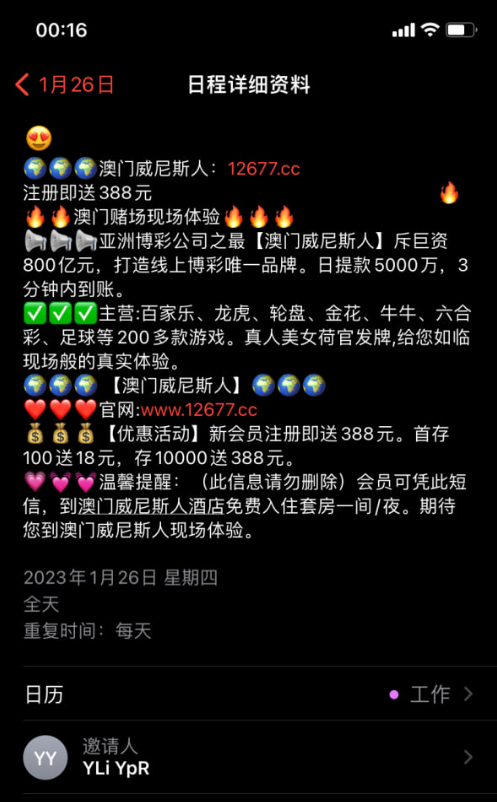Go back to 1月26日
Screen dimensions: 497x802
65,84
